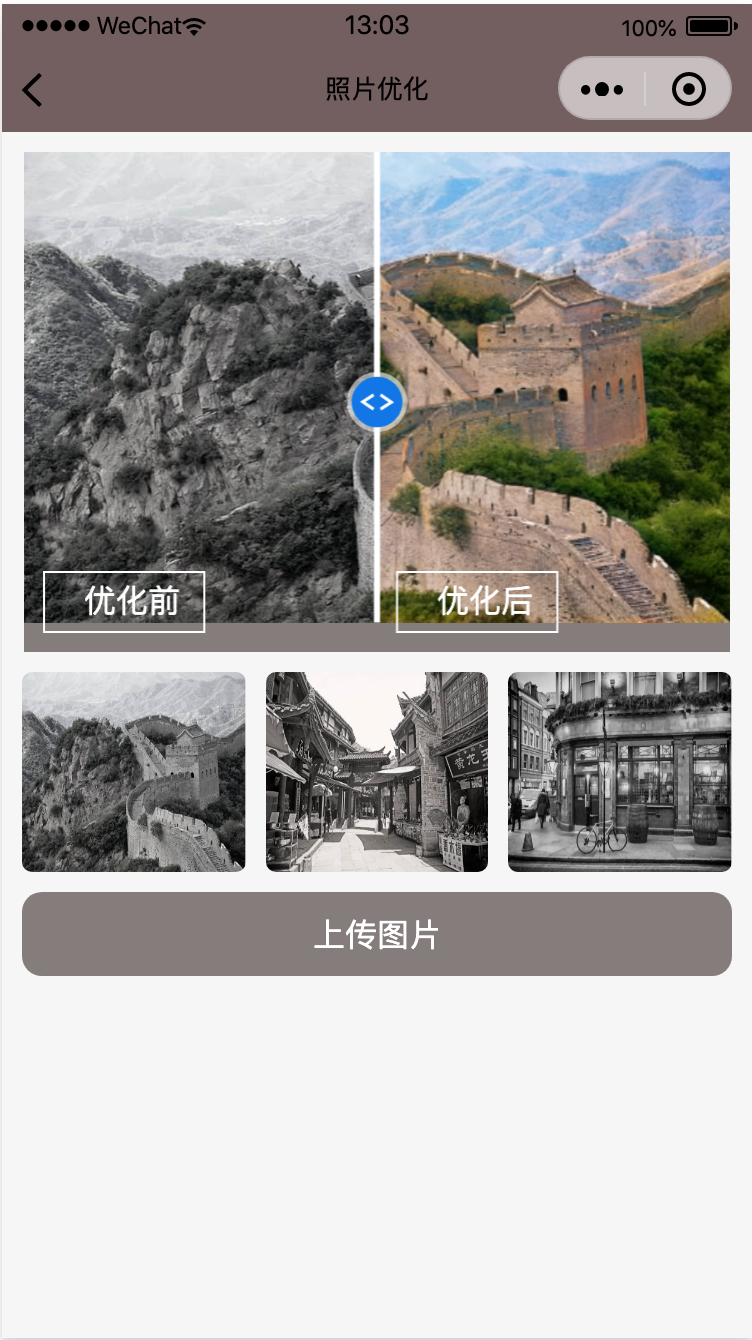Select the Great Wall sample photo
752x1340 pixels.
click(x=134, y=772)
